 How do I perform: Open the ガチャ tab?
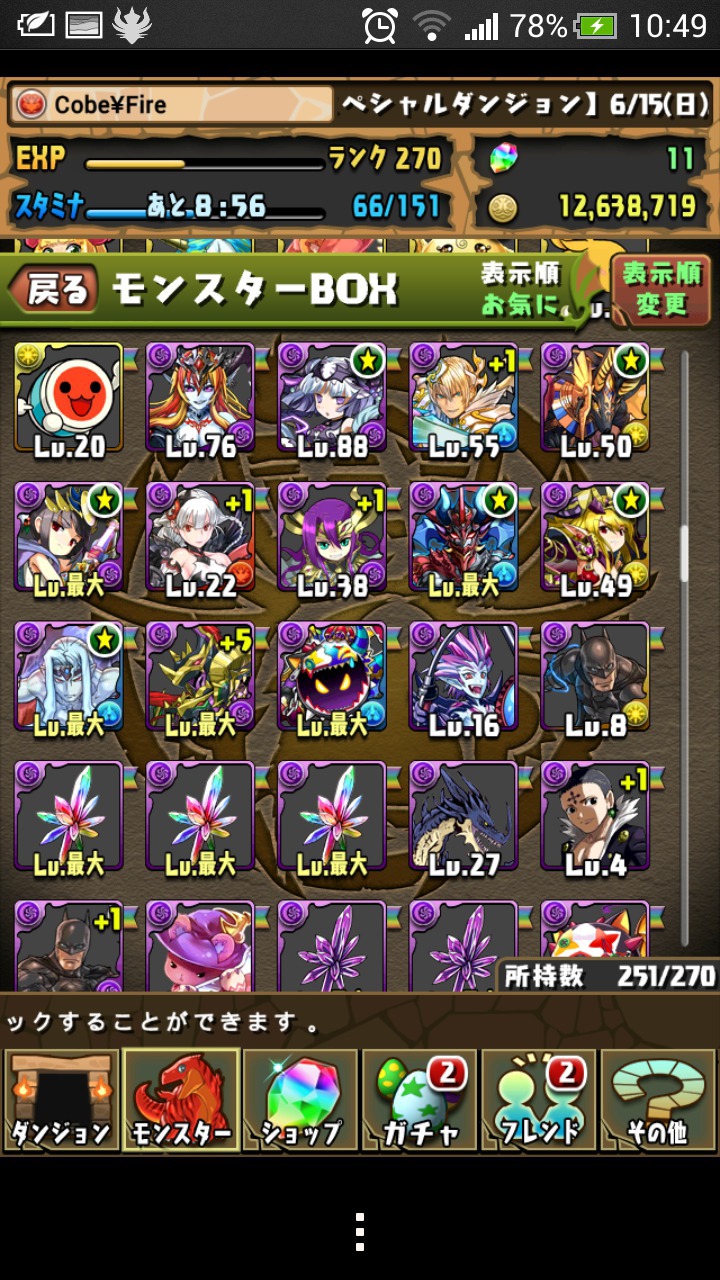pos(420,1100)
